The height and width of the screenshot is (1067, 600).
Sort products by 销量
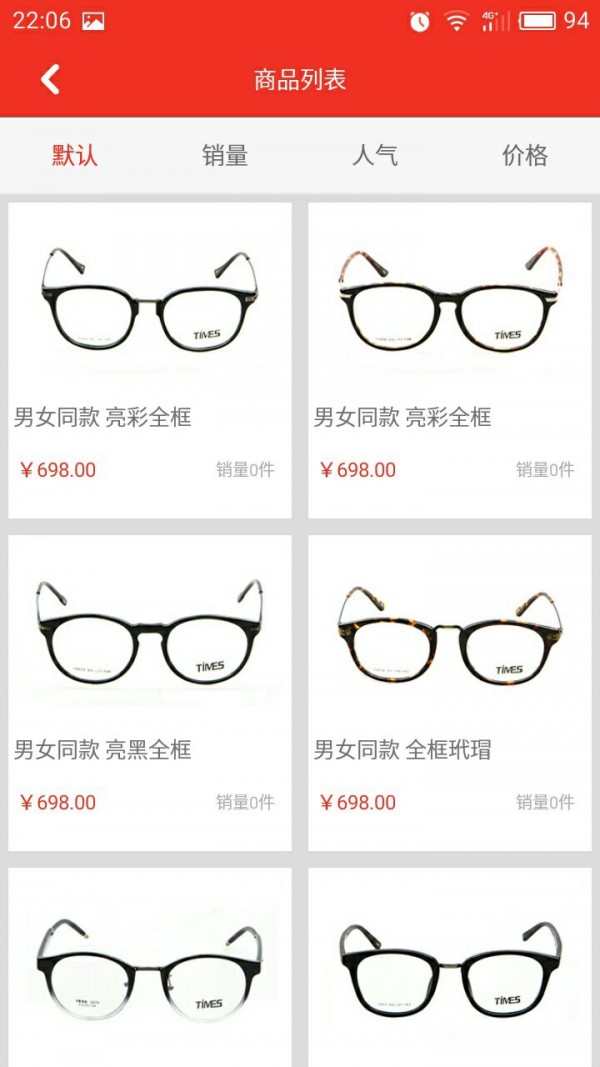(x=225, y=155)
